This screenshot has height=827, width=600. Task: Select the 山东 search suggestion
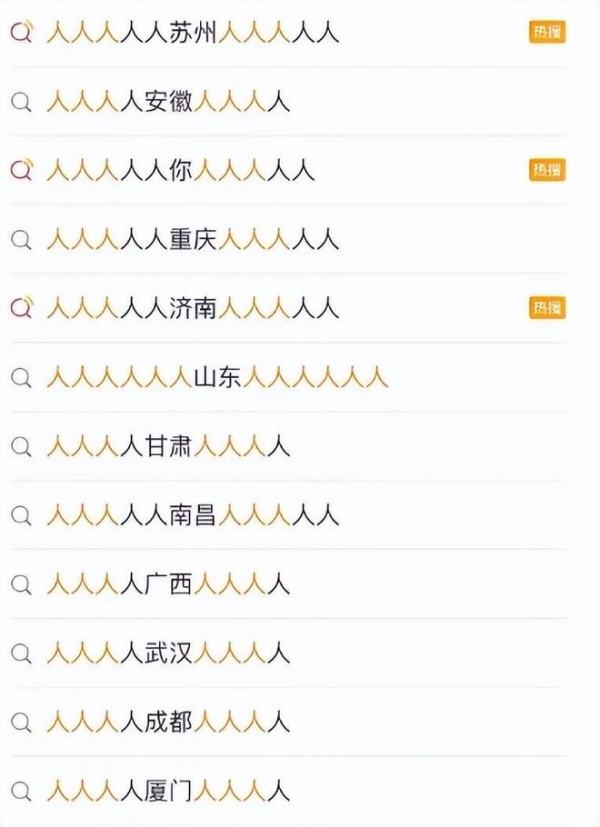pos(217,378)
